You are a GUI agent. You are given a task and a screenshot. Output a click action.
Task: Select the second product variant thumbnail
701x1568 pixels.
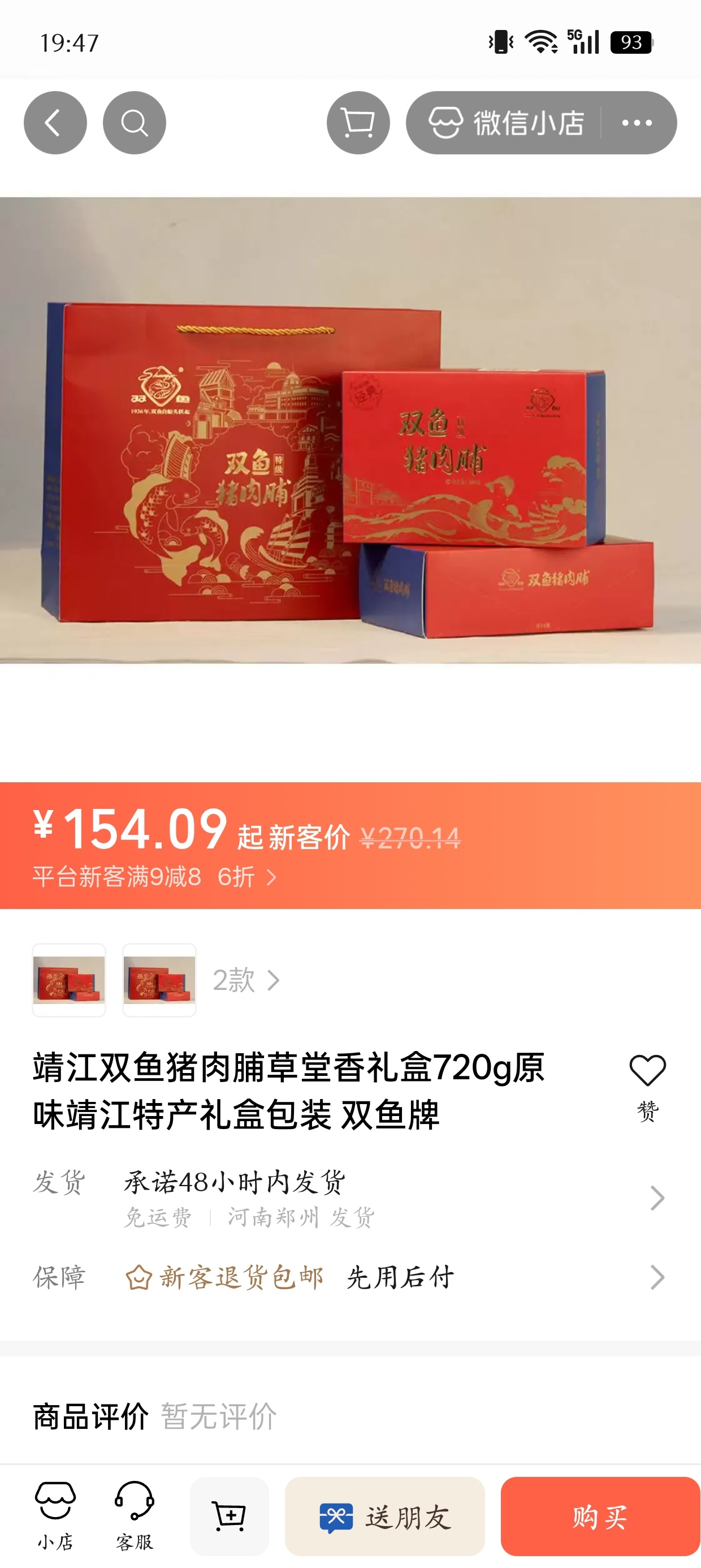pos(159,979)
